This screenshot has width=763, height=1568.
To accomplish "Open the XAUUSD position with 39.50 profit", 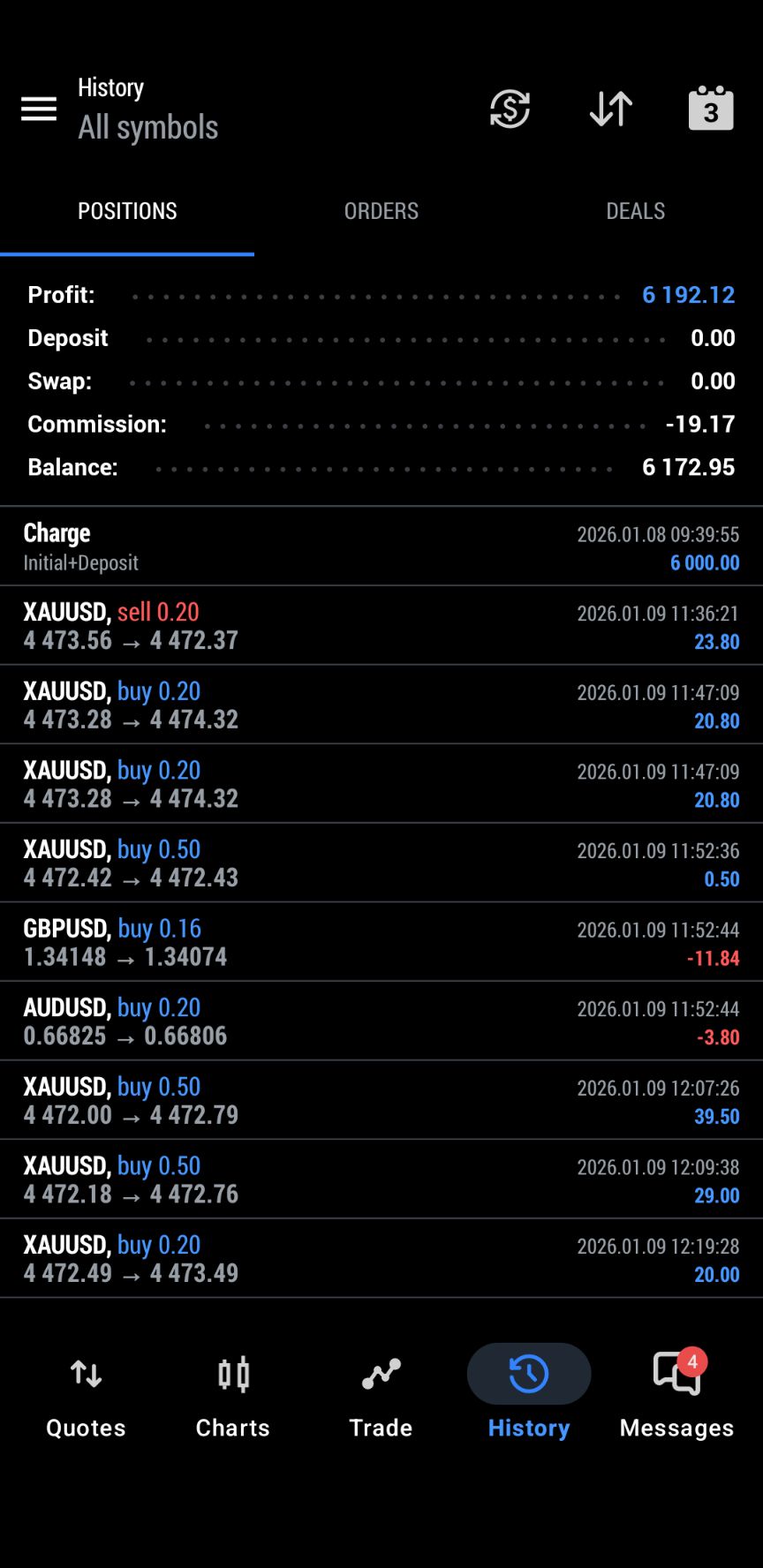I will tap(381, 1100).
